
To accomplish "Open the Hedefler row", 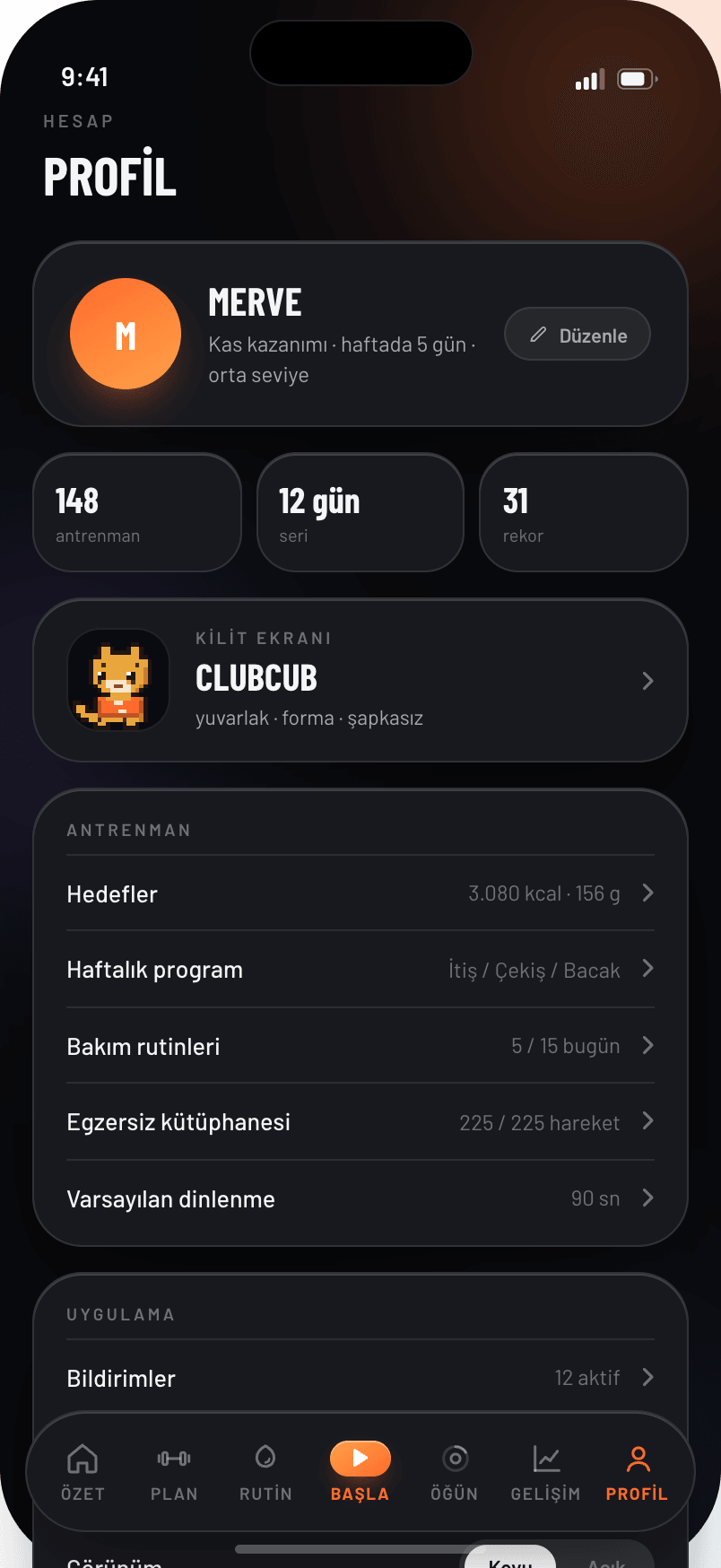I will (x=360, y=893).
